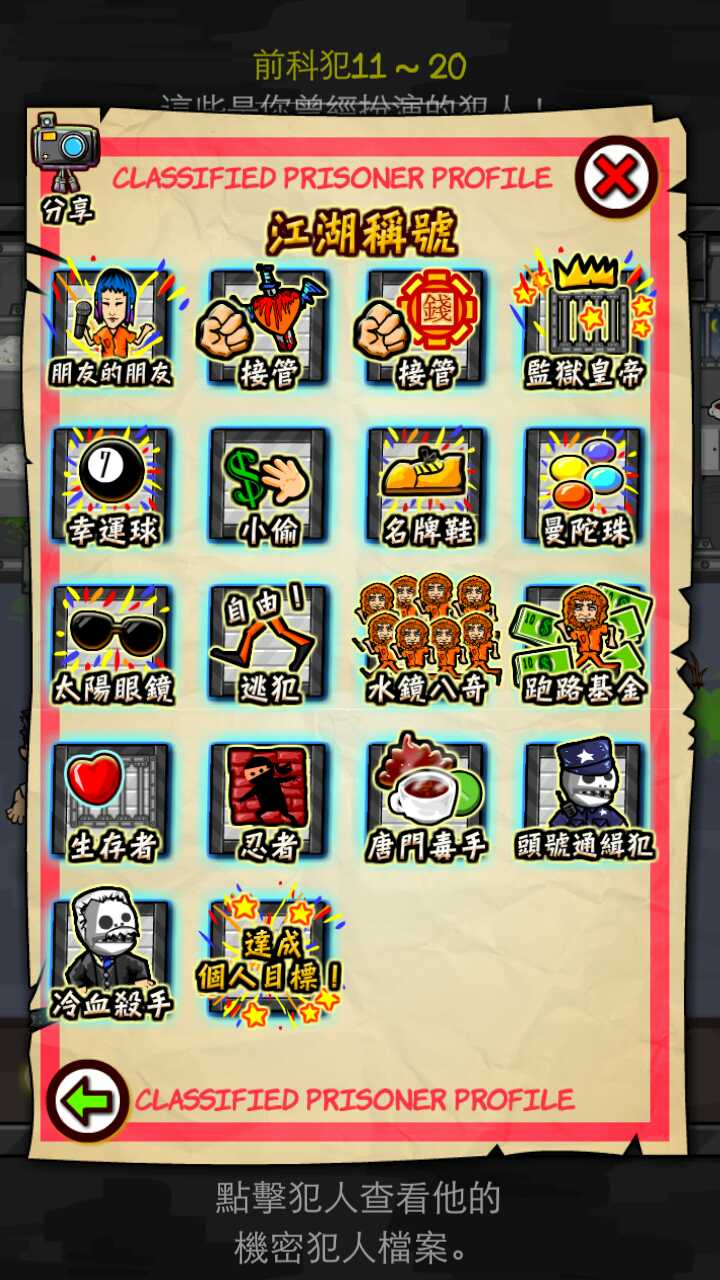Viewport: 720px width, 1280px height.
Task: View the 頭號通緝犯 badge
Action: [584, 801]
